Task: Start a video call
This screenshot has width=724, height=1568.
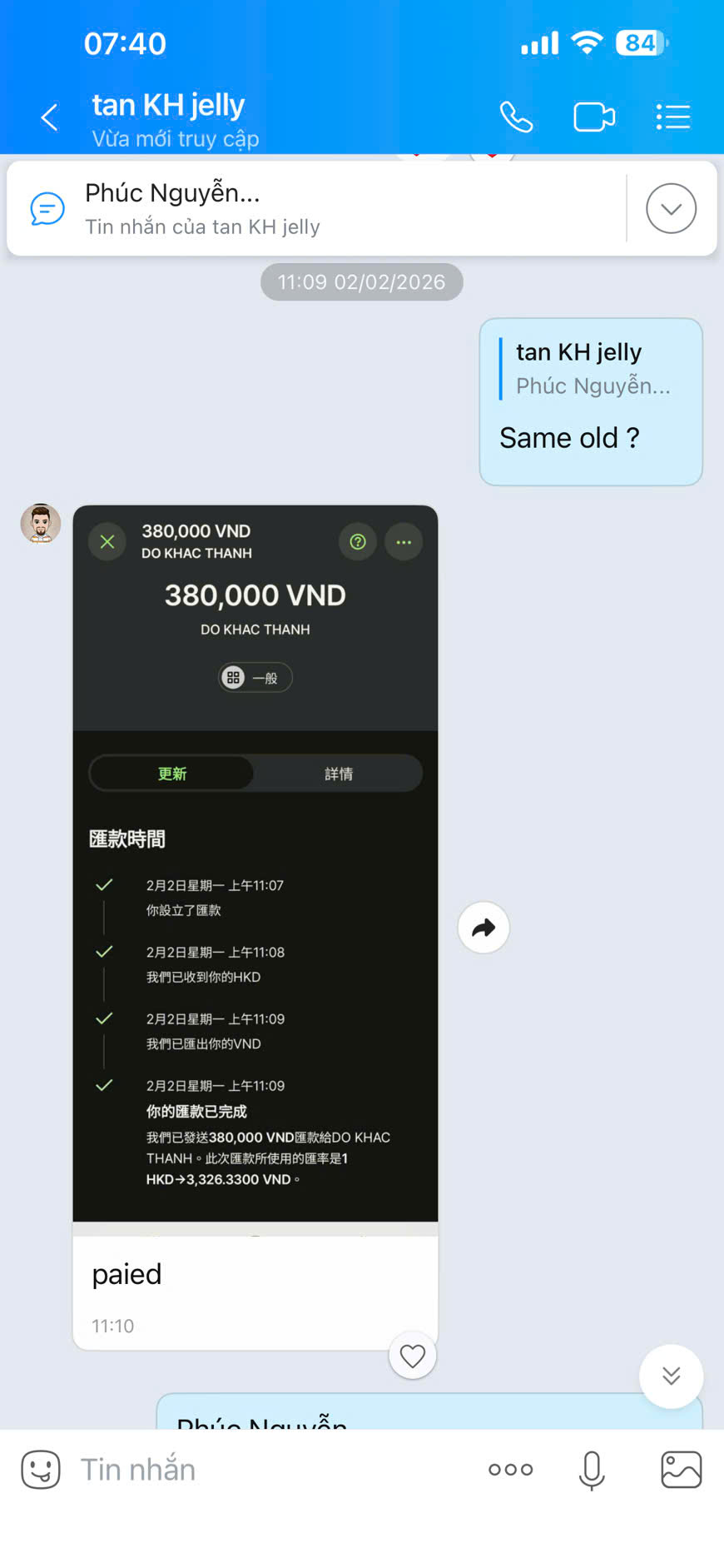Action: (x=594, y=117)
